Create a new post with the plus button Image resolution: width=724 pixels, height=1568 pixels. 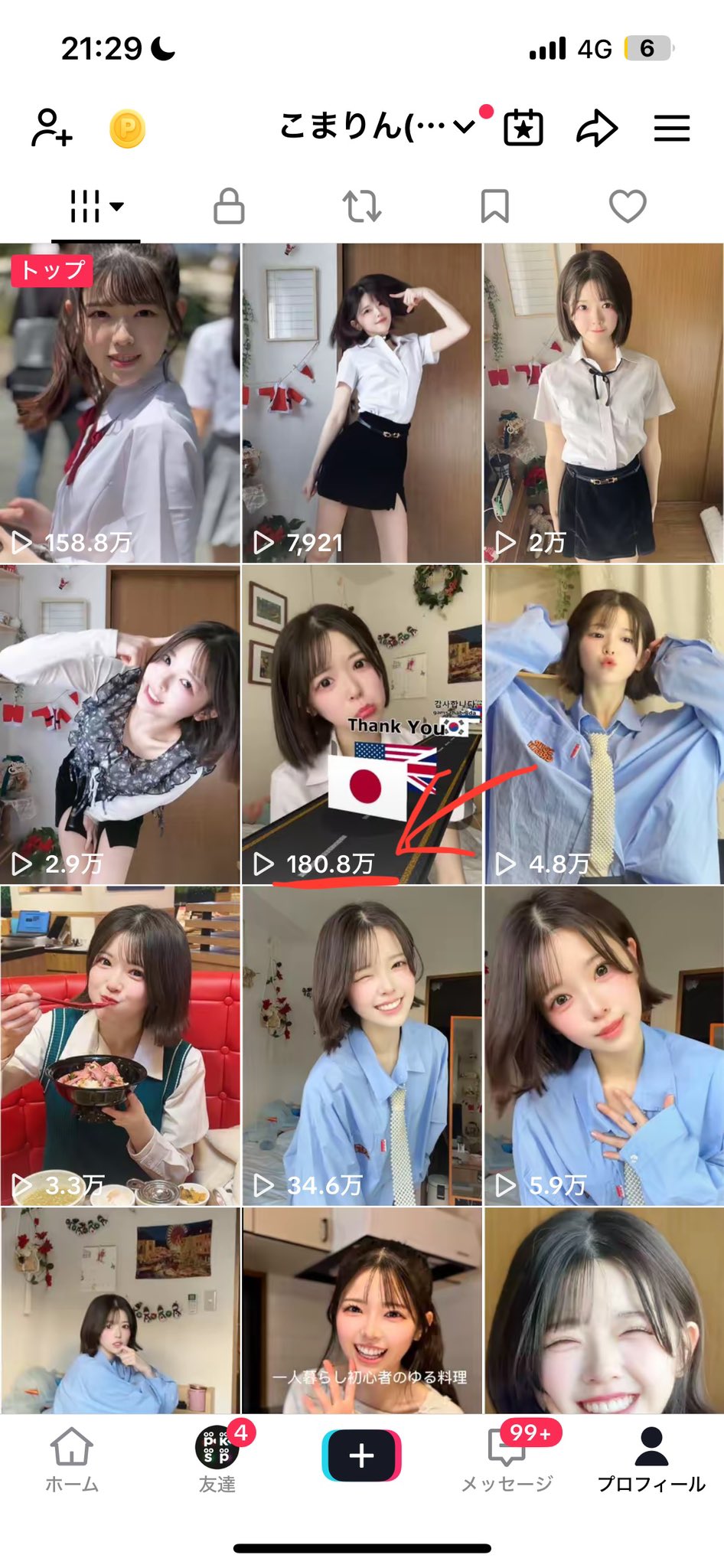362,1455
